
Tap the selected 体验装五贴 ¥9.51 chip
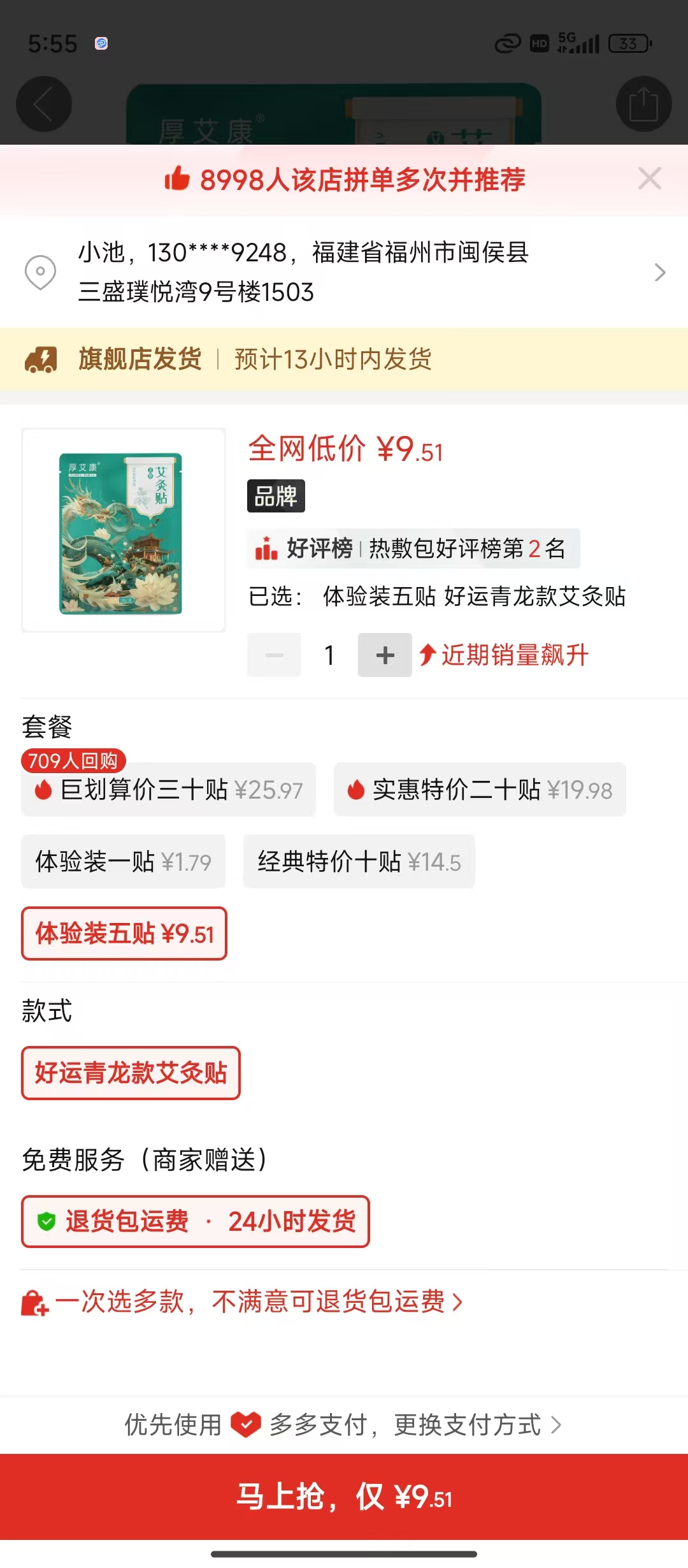click(124, 934)
